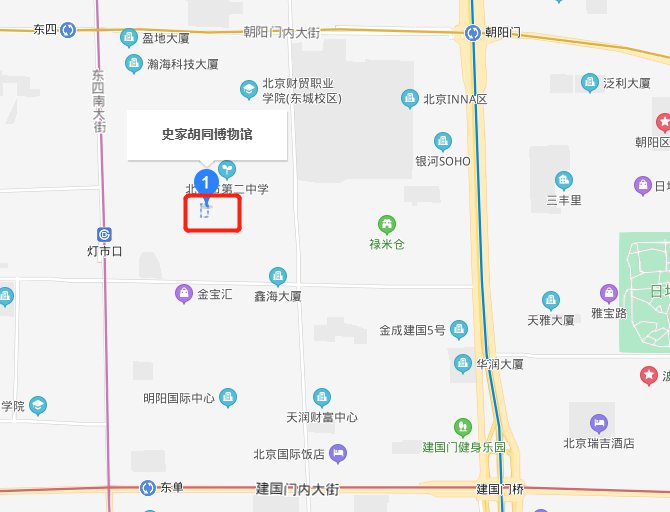Select the 朝阳门 subway station marker

point(472,32)
